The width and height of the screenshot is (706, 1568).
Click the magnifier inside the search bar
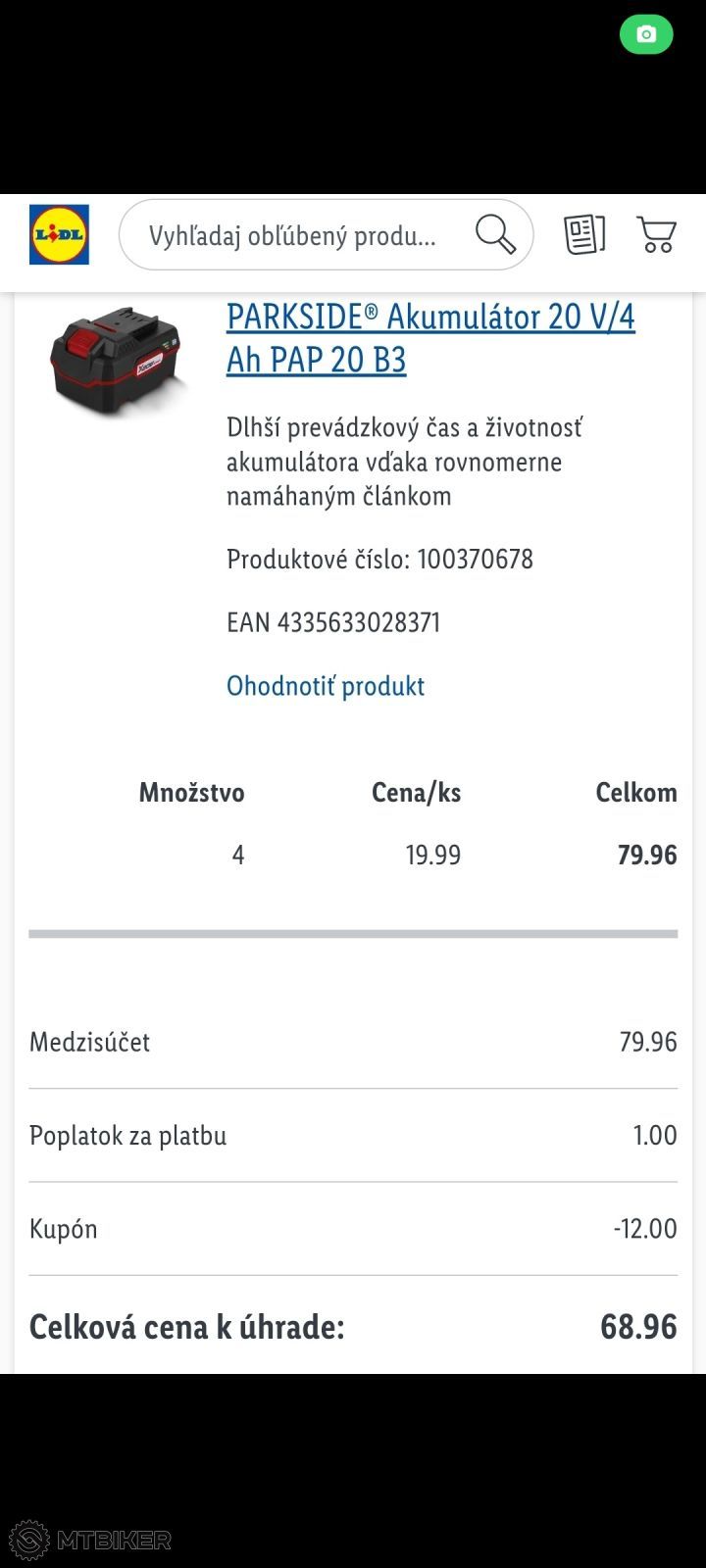click(x=496, y=235)
